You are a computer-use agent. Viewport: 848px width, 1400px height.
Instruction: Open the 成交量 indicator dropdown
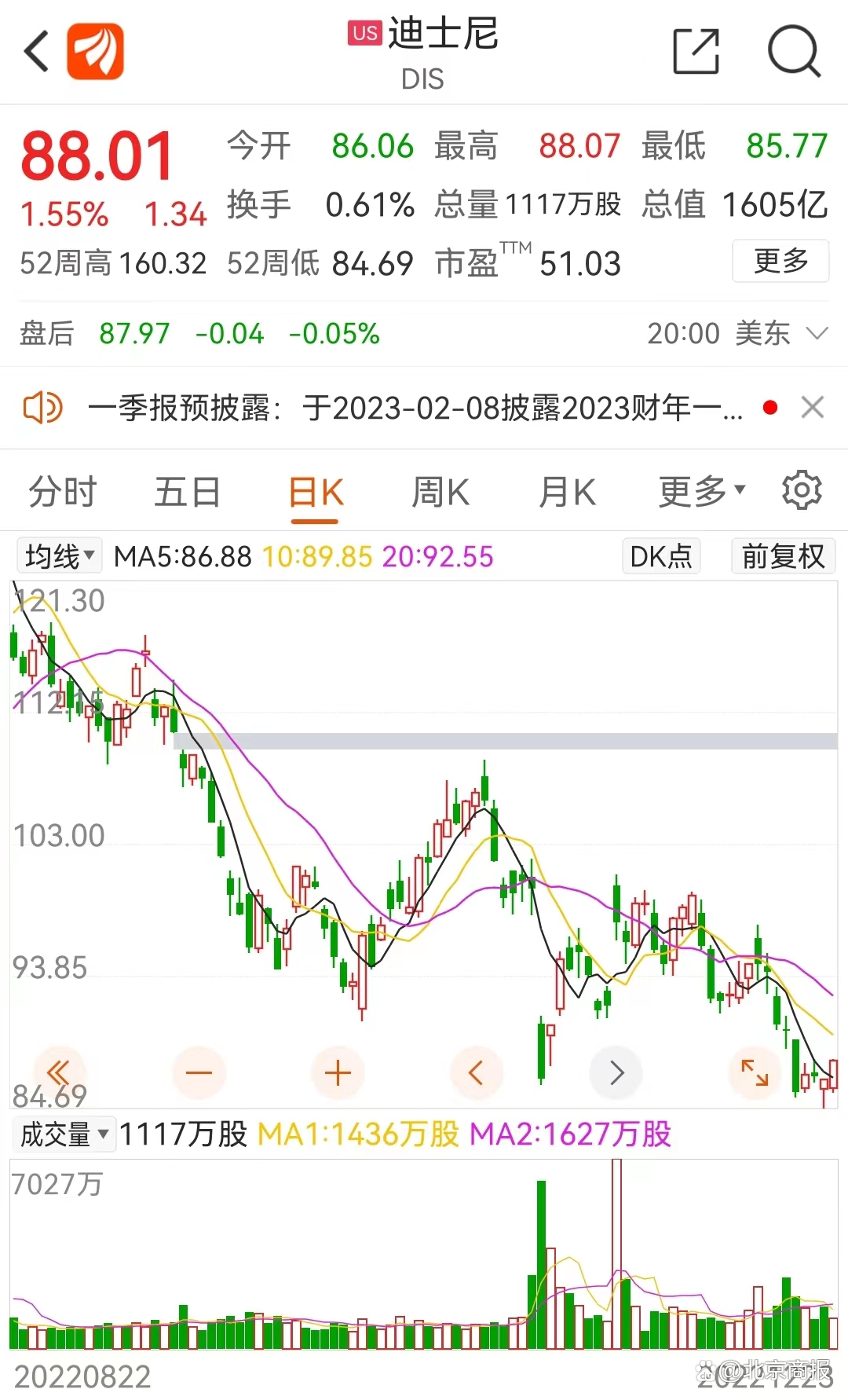(x=65, y=1134)
